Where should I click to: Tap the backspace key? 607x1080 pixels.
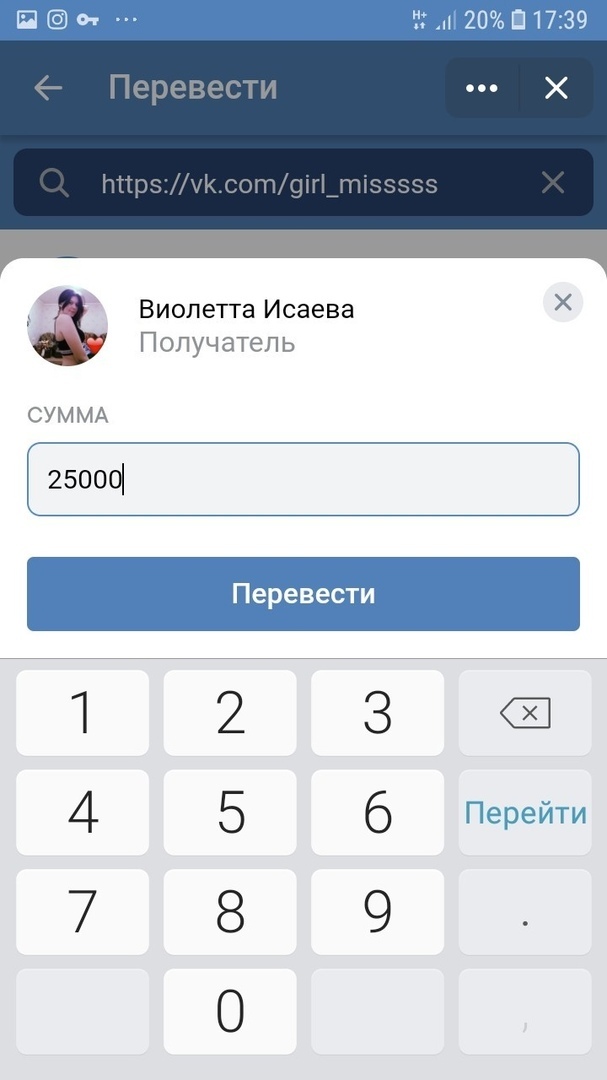click(x=525, y=713)
